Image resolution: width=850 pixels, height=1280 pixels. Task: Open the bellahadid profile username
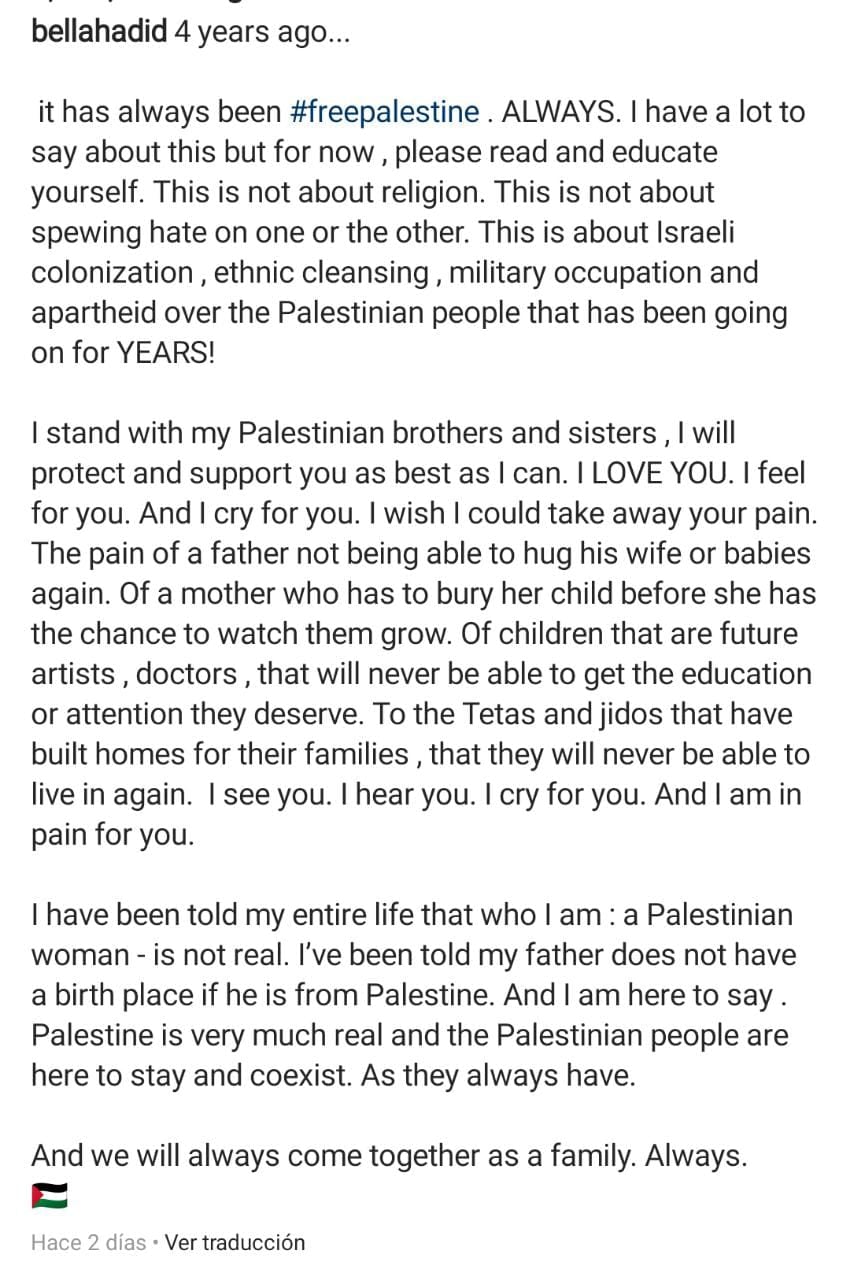[99, 32]
